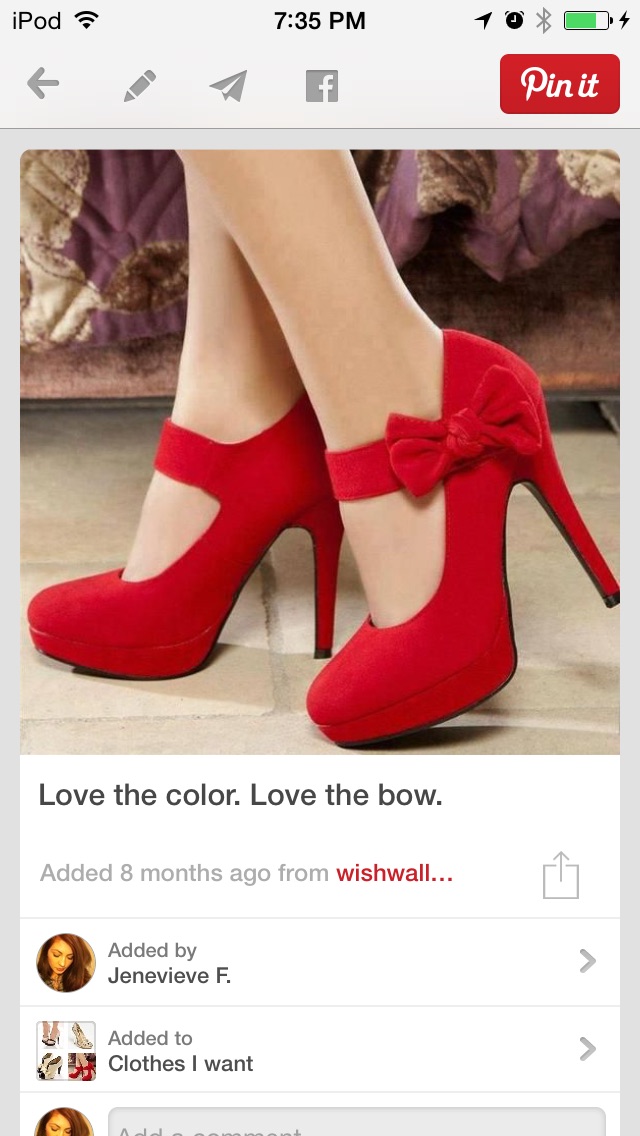
Task: Tap the add a comment field
Action: [356, 1124]
